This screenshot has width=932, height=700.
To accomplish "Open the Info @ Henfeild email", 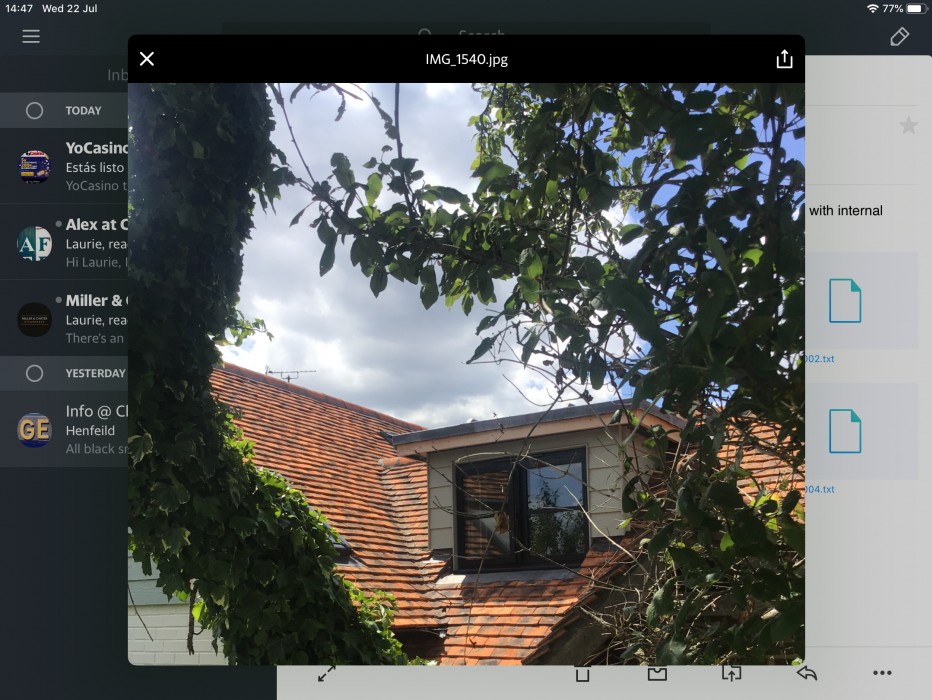I will click(72, 429).
